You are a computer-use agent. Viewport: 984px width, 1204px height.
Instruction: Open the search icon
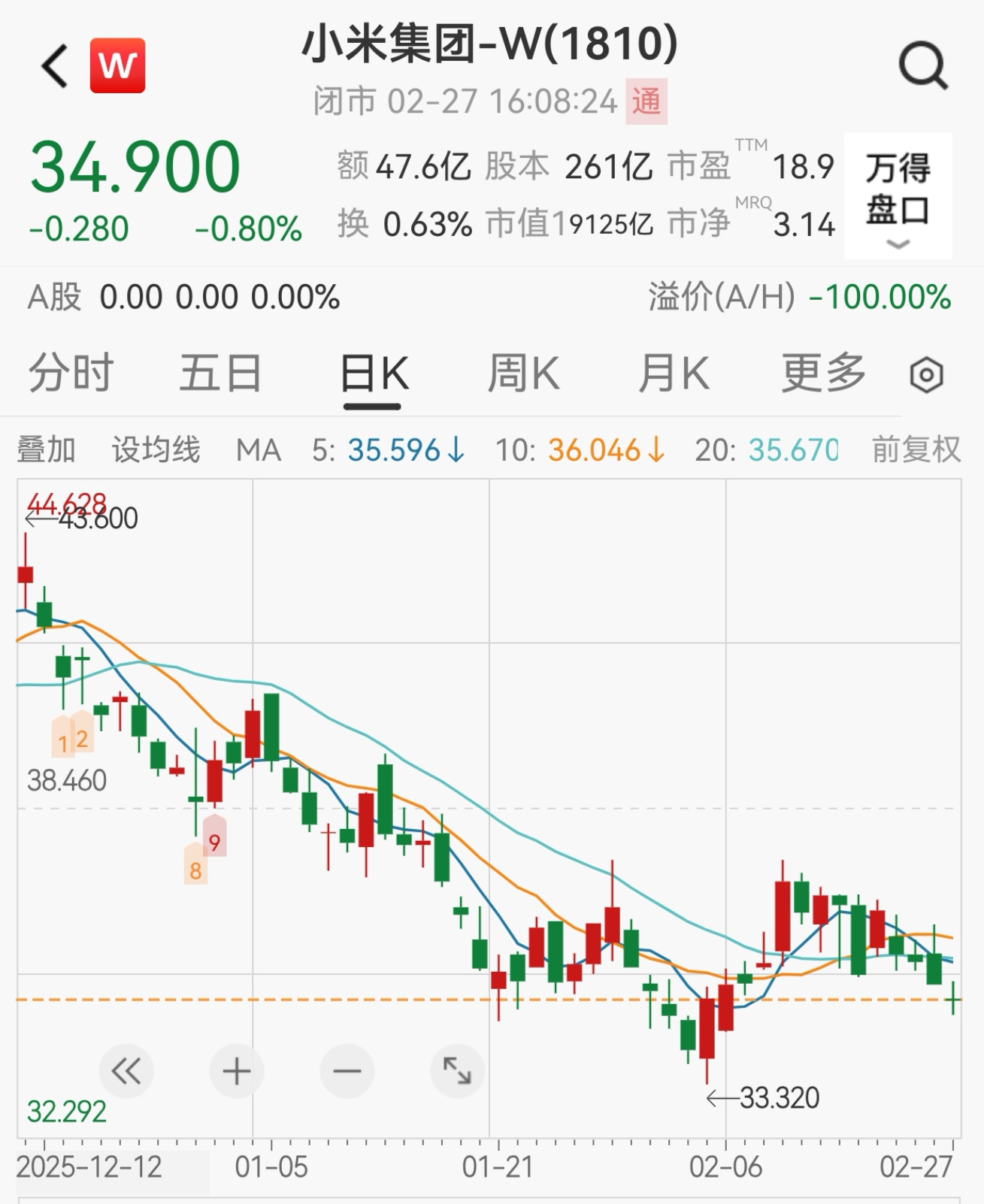(923, 66)
